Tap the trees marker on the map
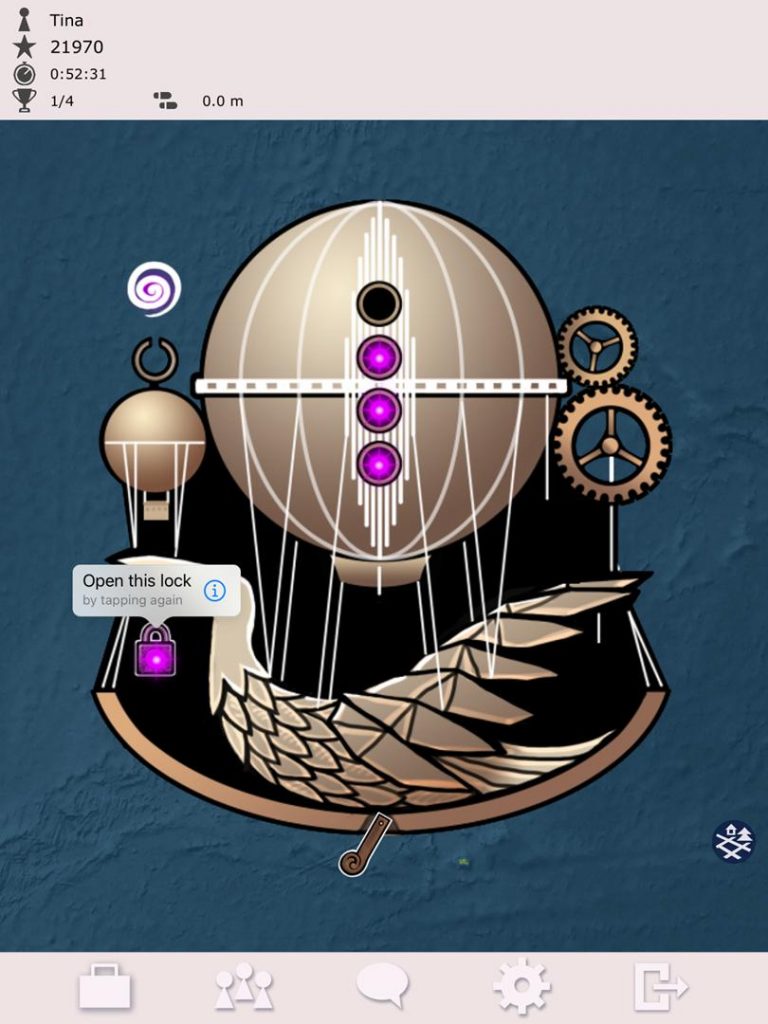768x1024 pixels. [x=733, y=841]
